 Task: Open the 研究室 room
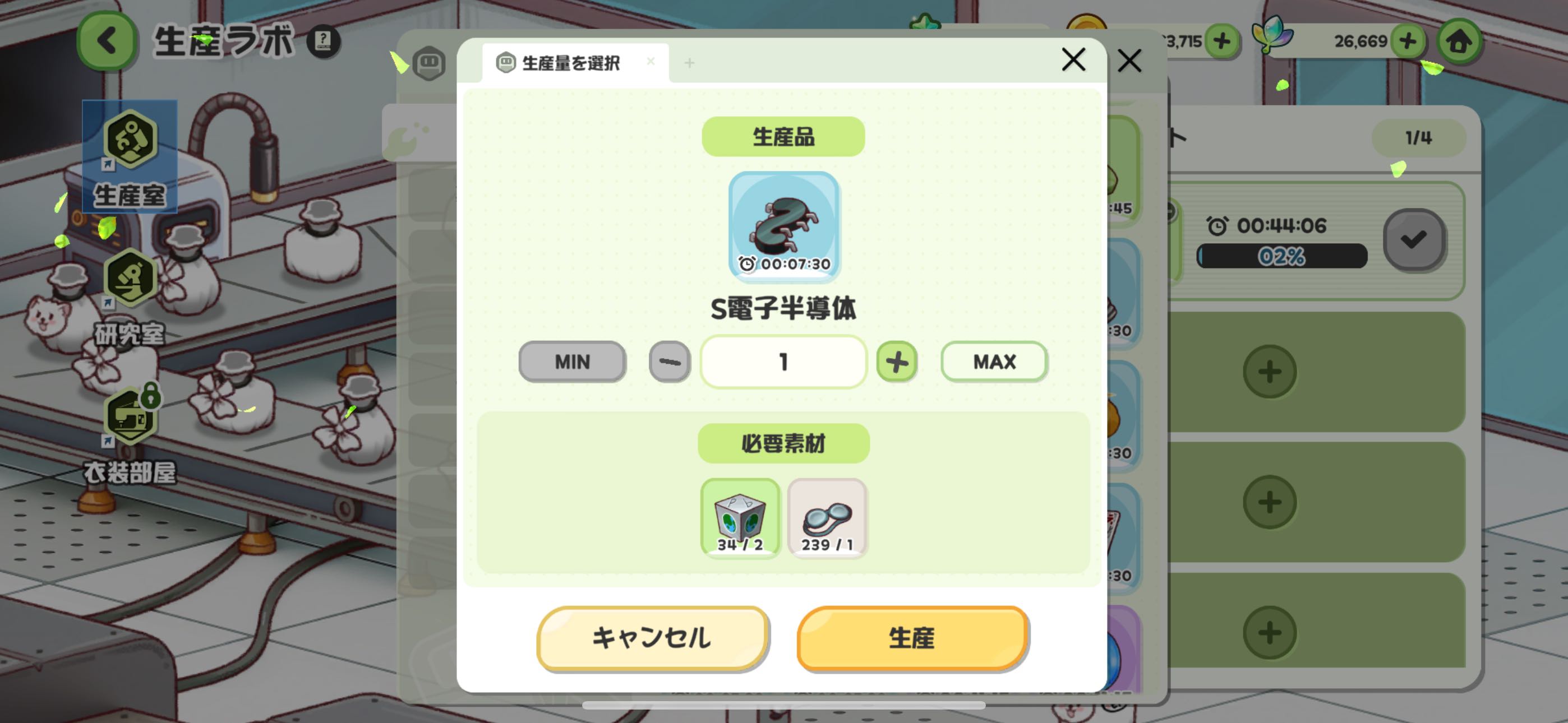130,298
